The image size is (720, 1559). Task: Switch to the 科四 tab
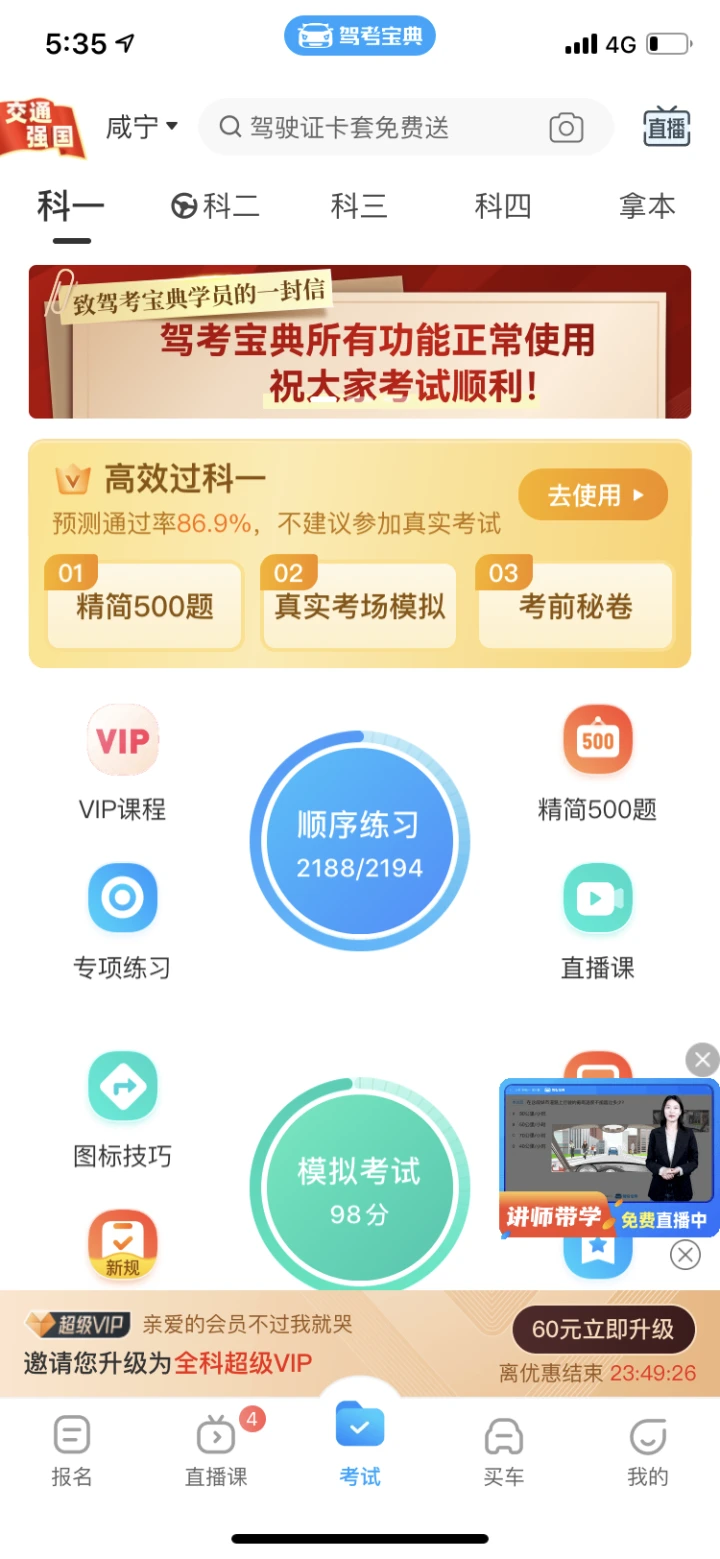pos(502,206)
